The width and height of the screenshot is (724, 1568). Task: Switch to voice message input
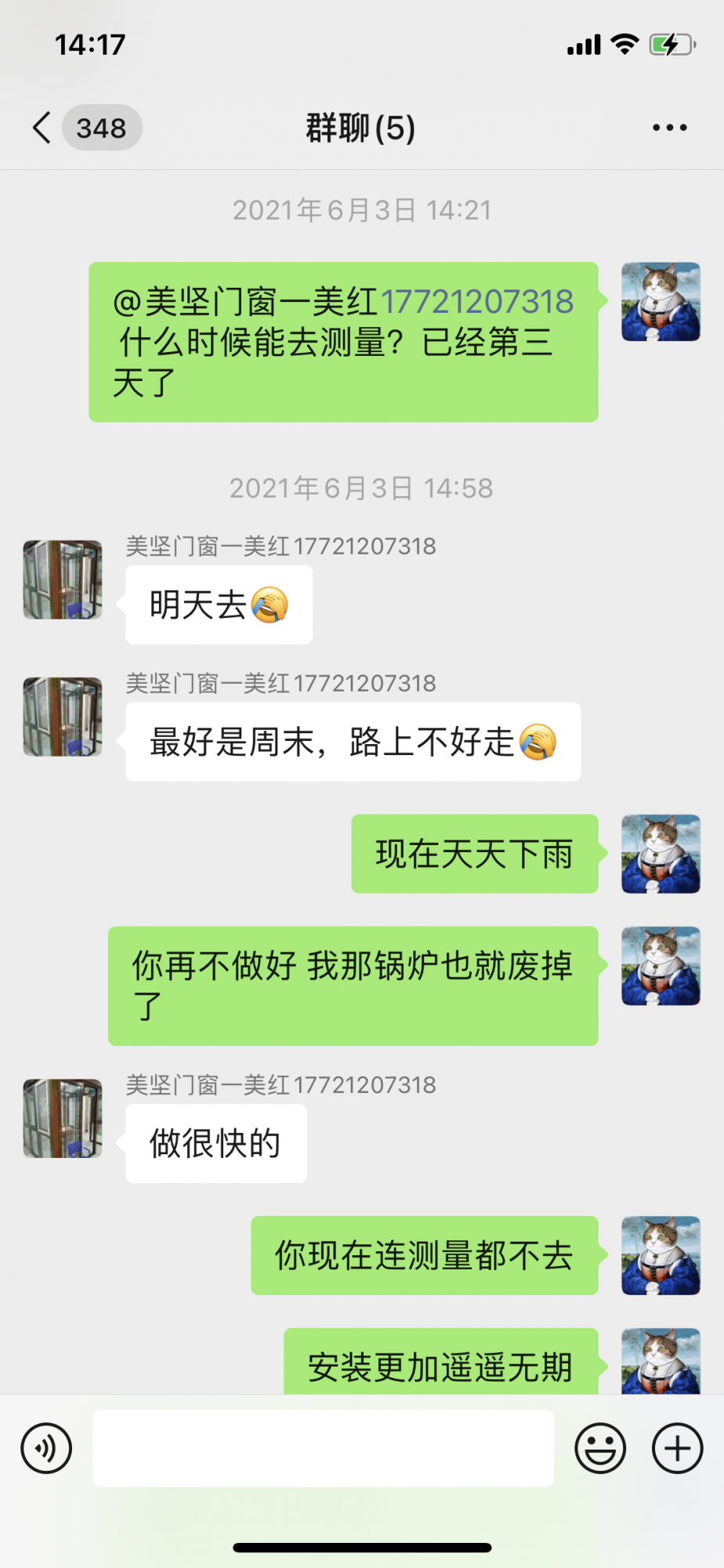[47, 1448]
